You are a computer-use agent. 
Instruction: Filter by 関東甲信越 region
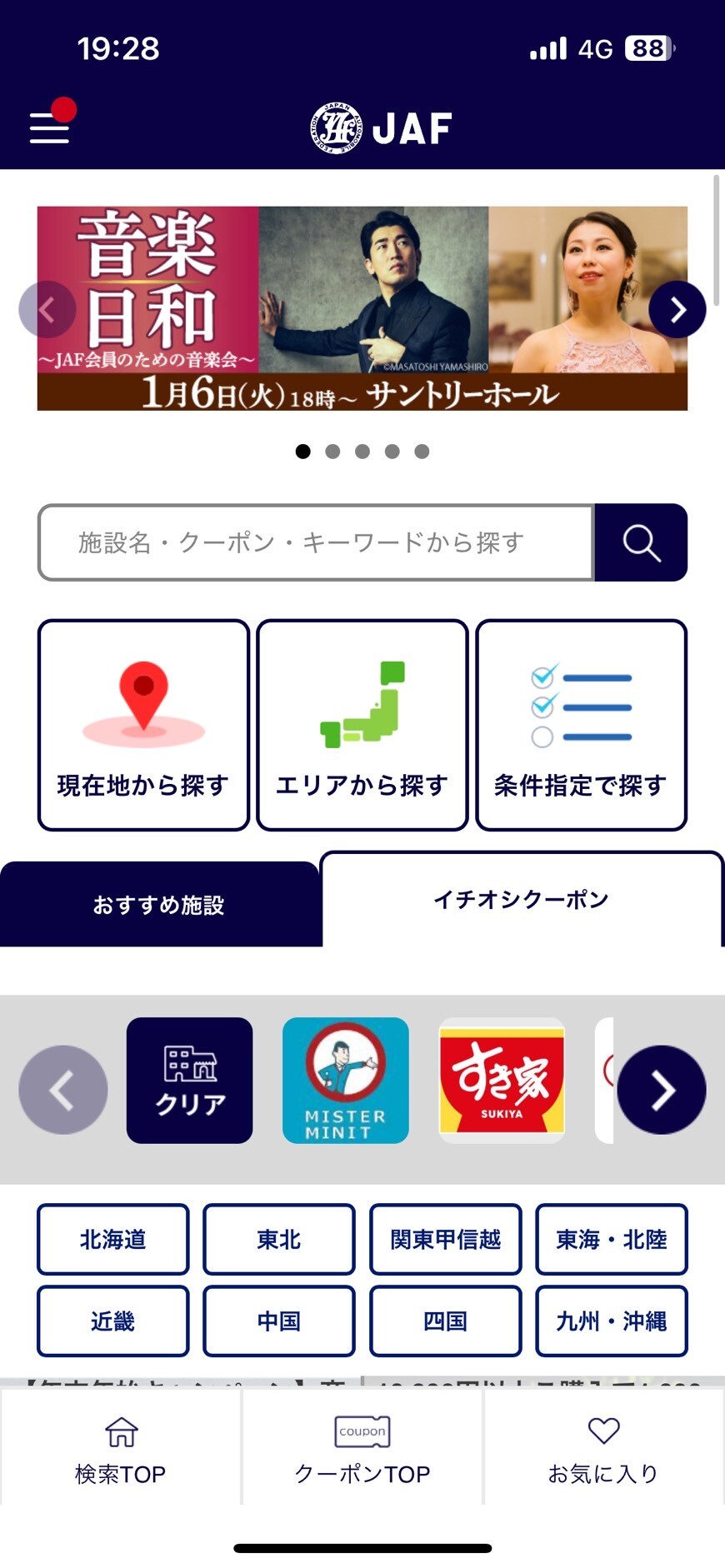[x=445, y=1239]
